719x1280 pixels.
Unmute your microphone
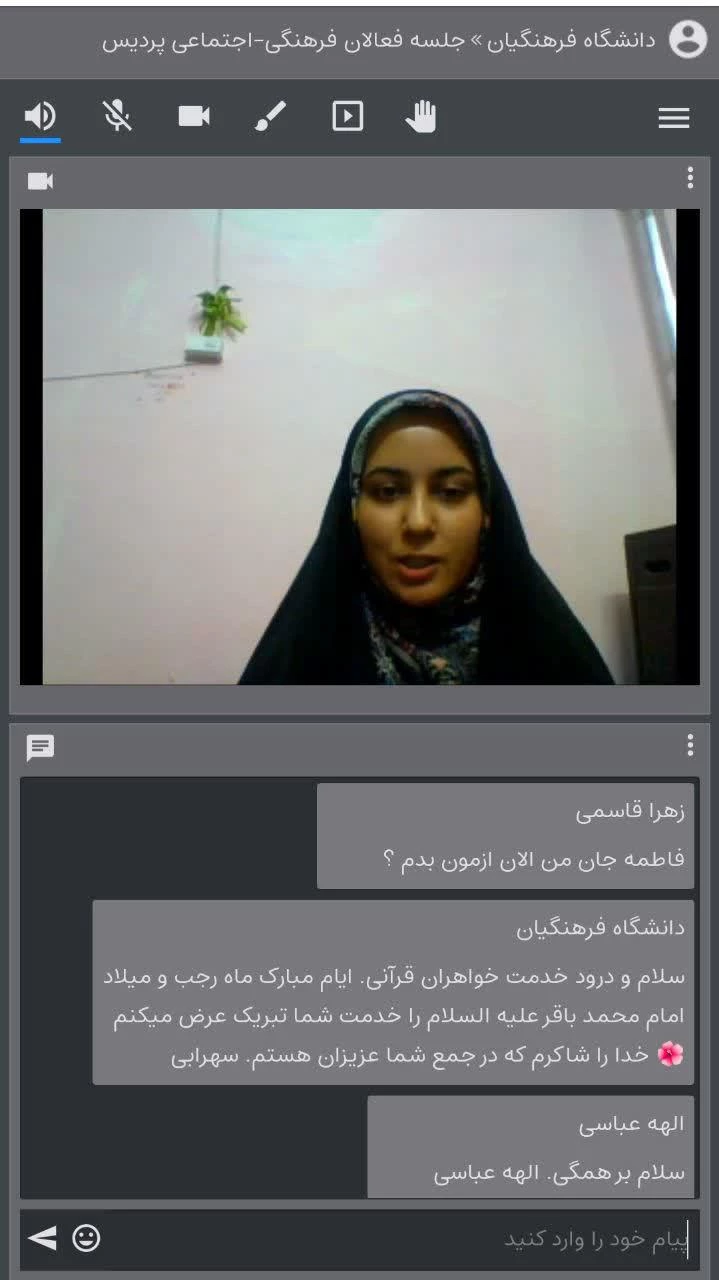117,117
